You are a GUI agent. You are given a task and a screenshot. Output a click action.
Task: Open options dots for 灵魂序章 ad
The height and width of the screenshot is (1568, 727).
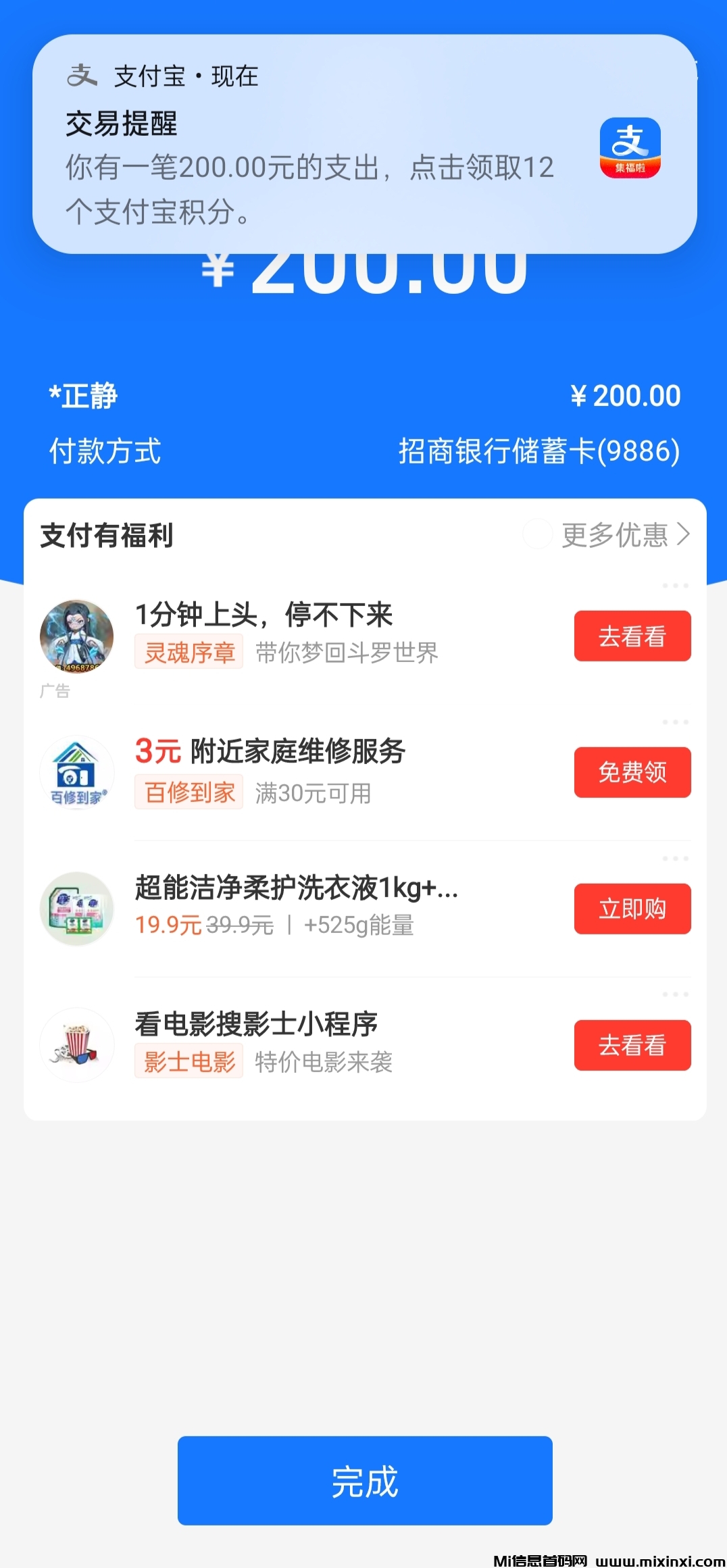pyautogui.click(x=675, y=586)
